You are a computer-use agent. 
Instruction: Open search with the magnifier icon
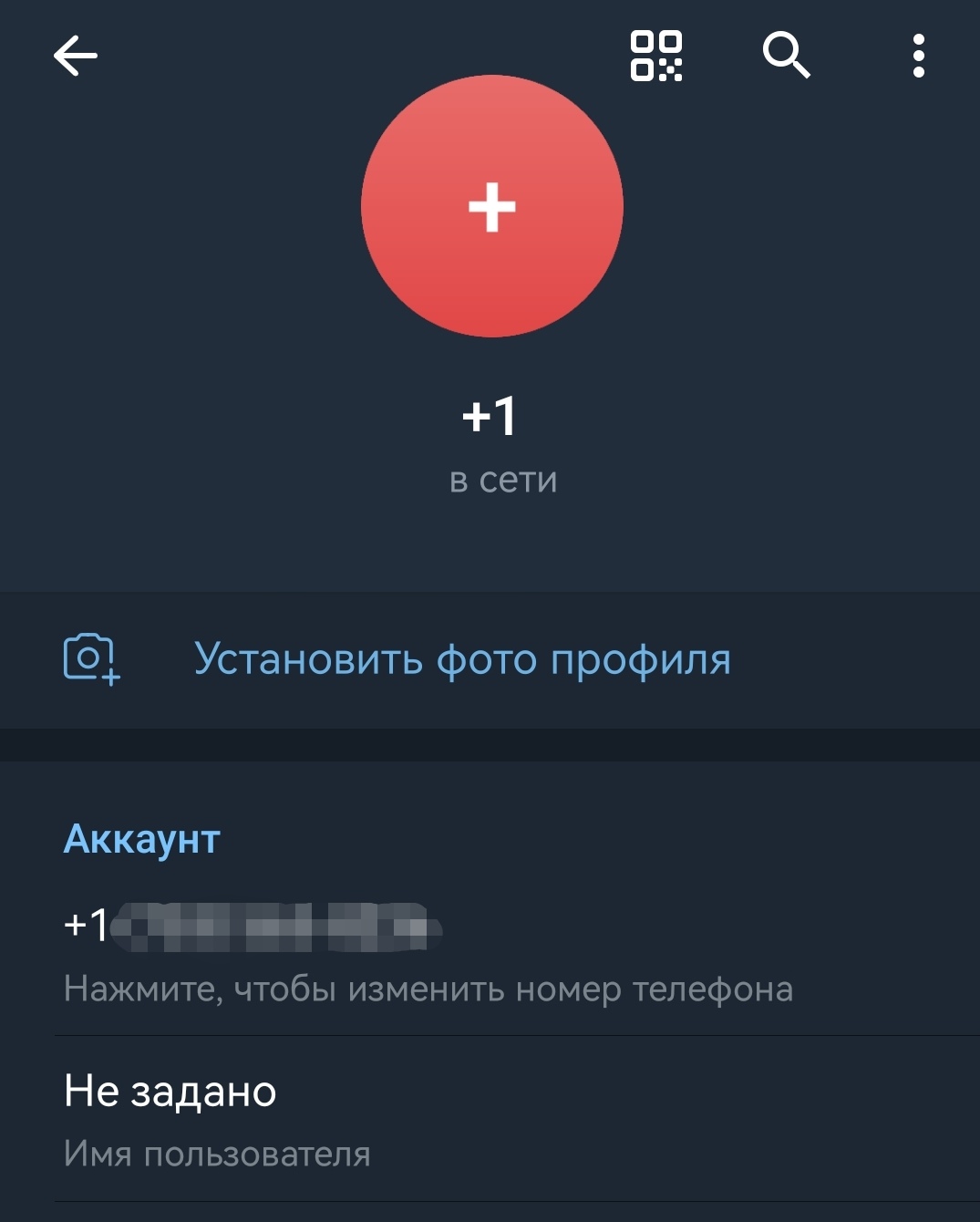tap(786, 56)
